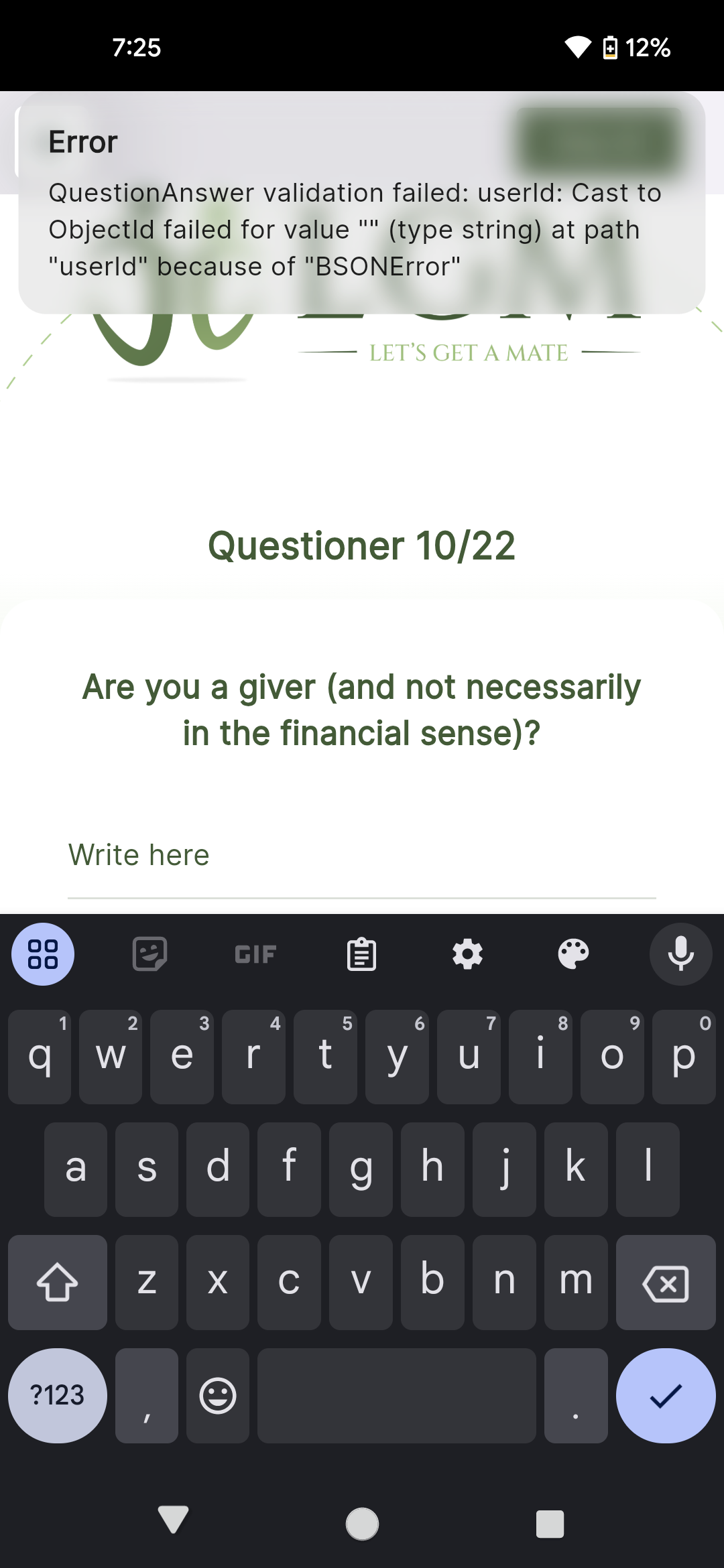The height and width of the screenshot is (1568, 724).
Task: Open the keyboard sticker panel
Action: [149, 954]
